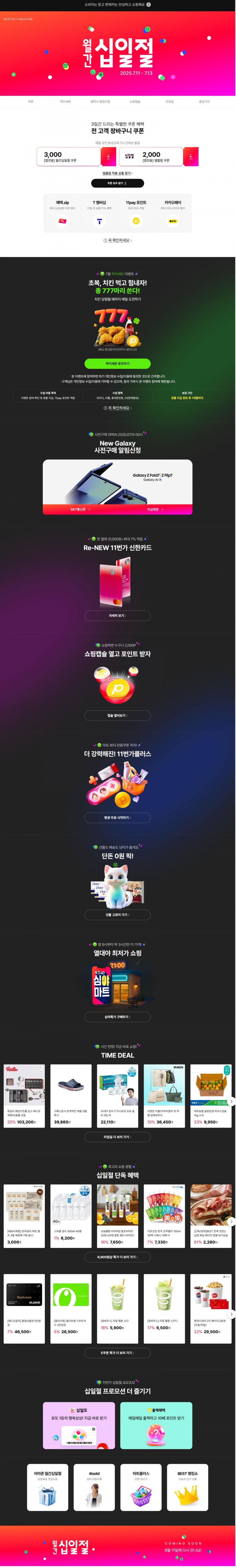236x1568 pixels.
Task: Download the 2,000 won 앱결제 coupon
Action: 190,156
